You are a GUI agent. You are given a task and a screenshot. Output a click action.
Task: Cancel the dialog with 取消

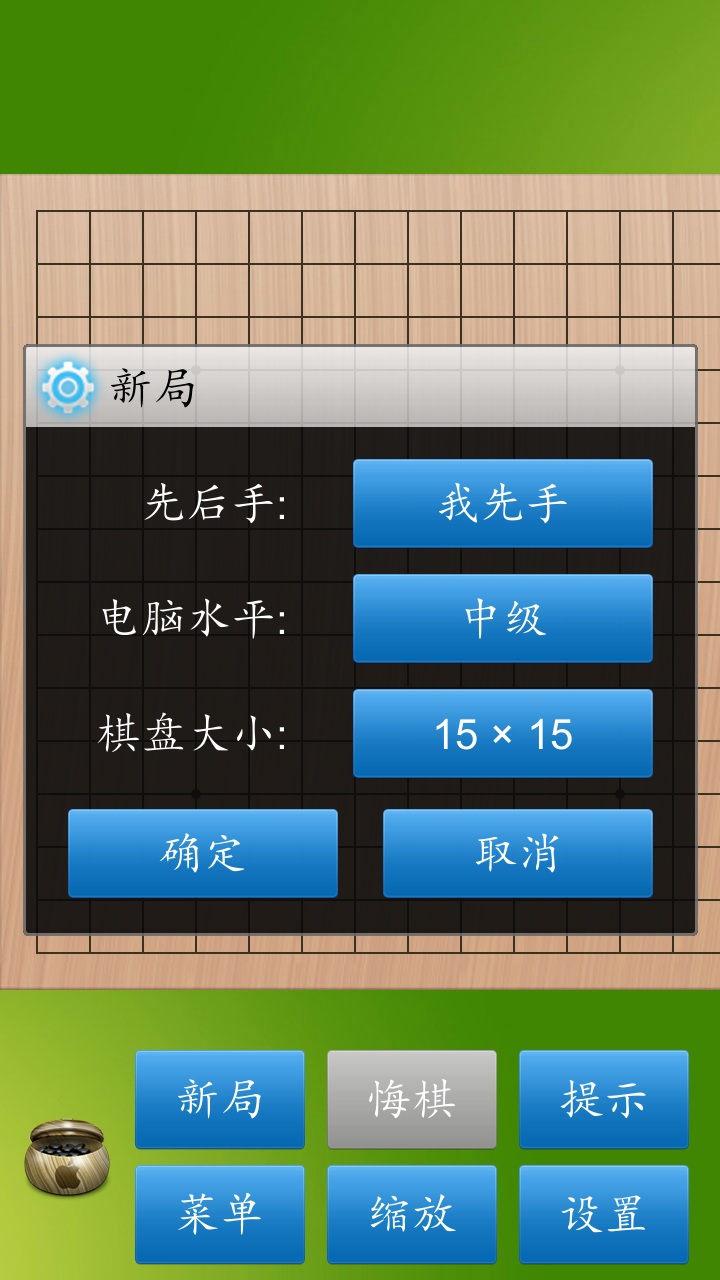517,853
